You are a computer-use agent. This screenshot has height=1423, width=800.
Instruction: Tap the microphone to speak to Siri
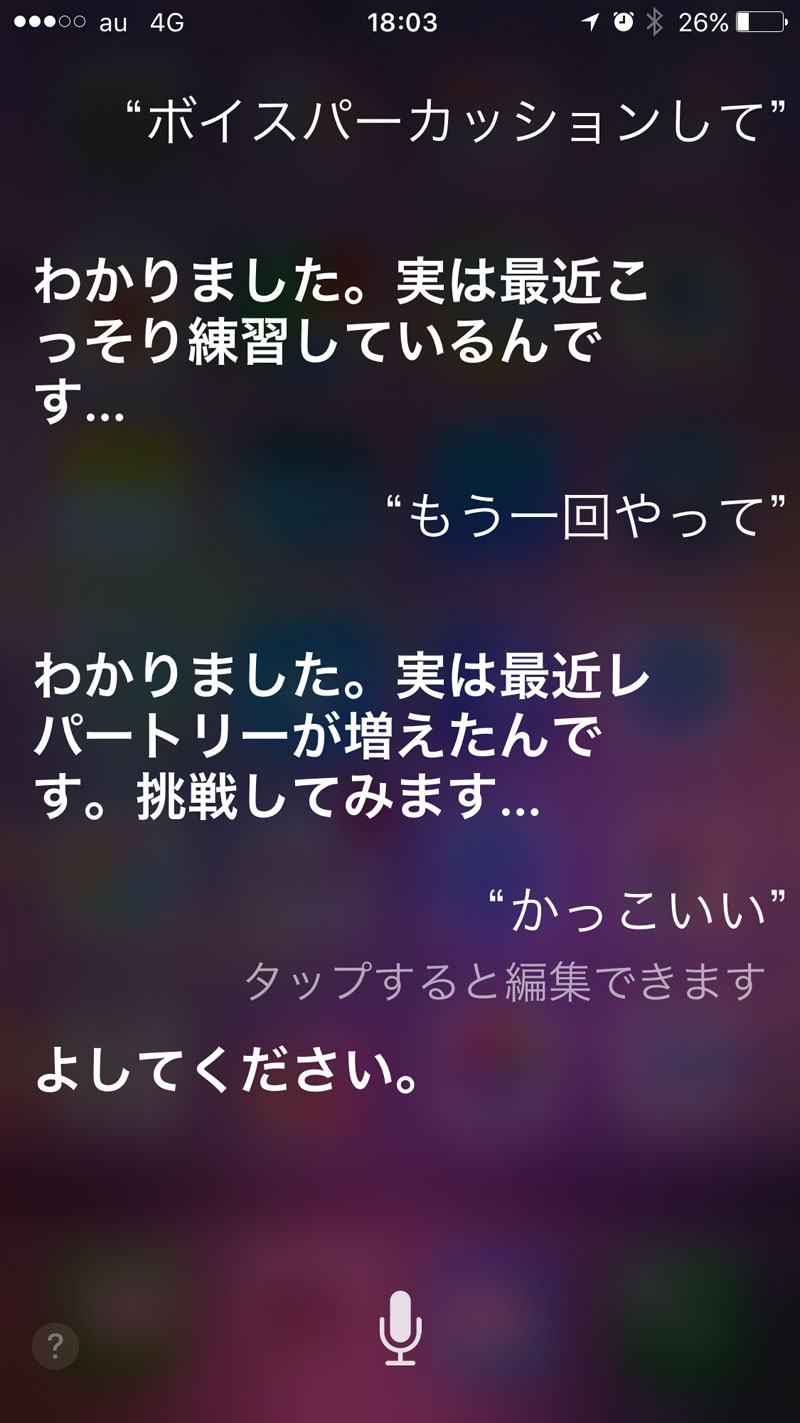point(400,1327)
